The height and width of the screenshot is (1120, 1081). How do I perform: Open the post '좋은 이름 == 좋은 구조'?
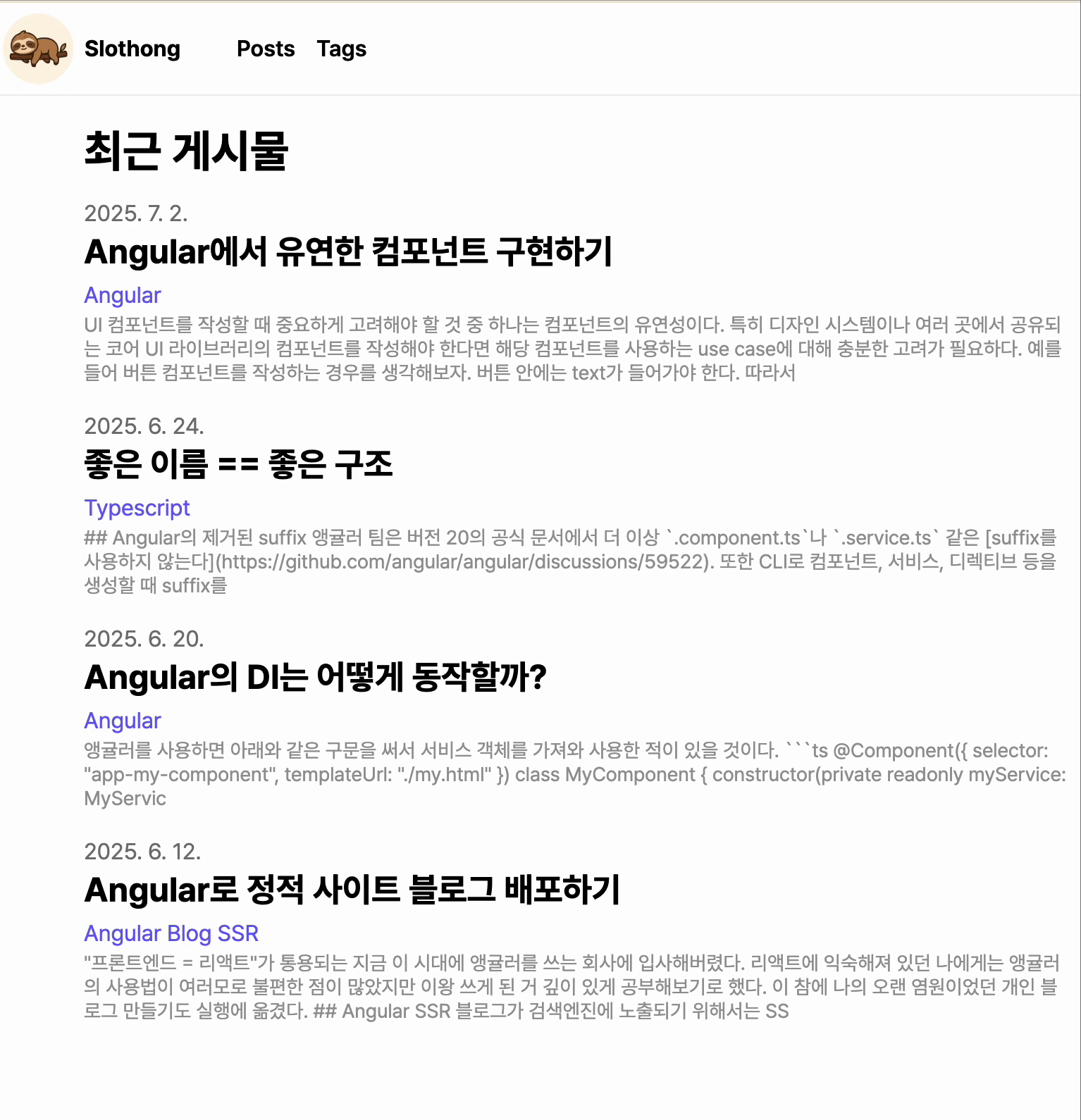coord(238,464)
